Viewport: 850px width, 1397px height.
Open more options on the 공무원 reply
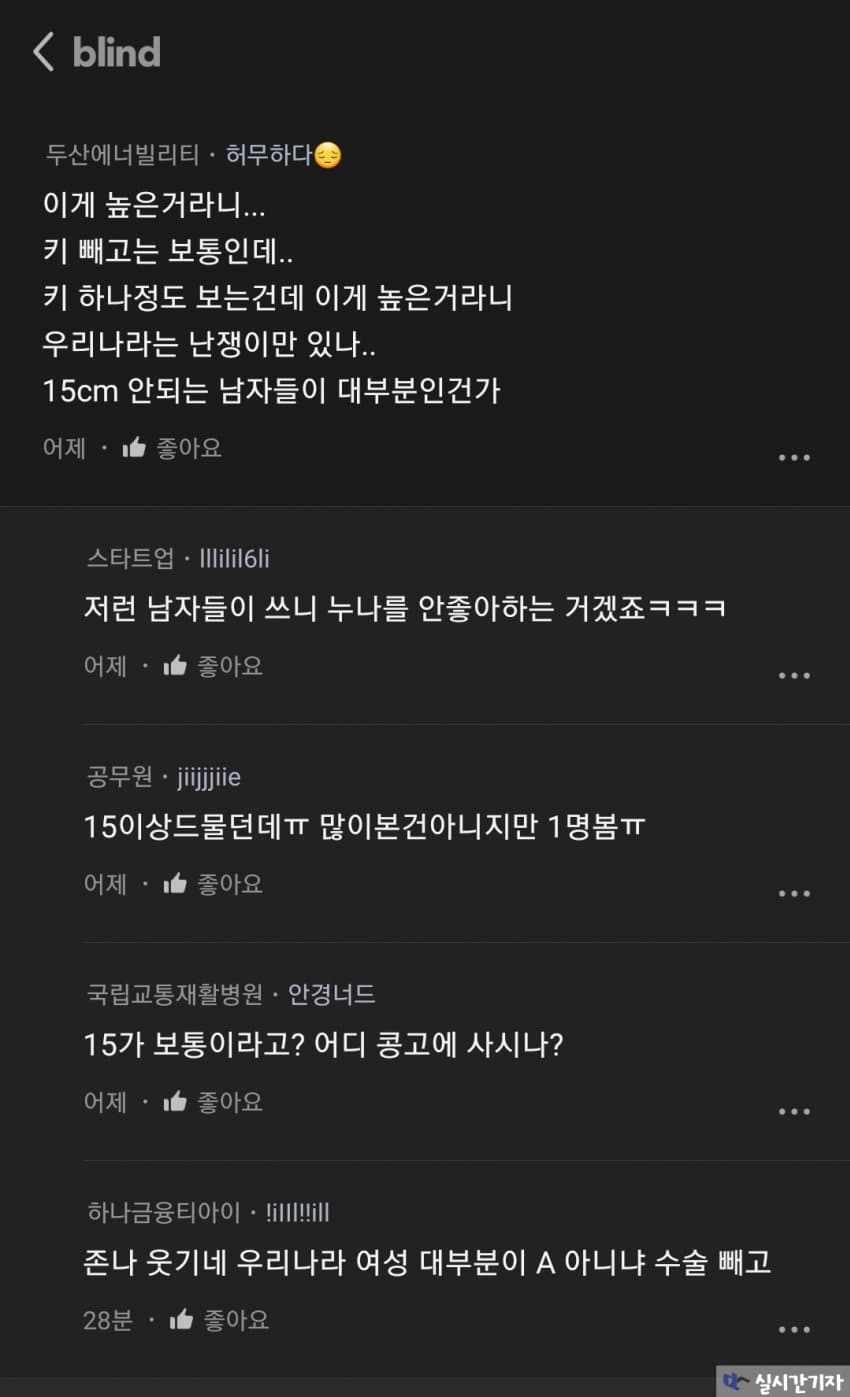(794, 893)
